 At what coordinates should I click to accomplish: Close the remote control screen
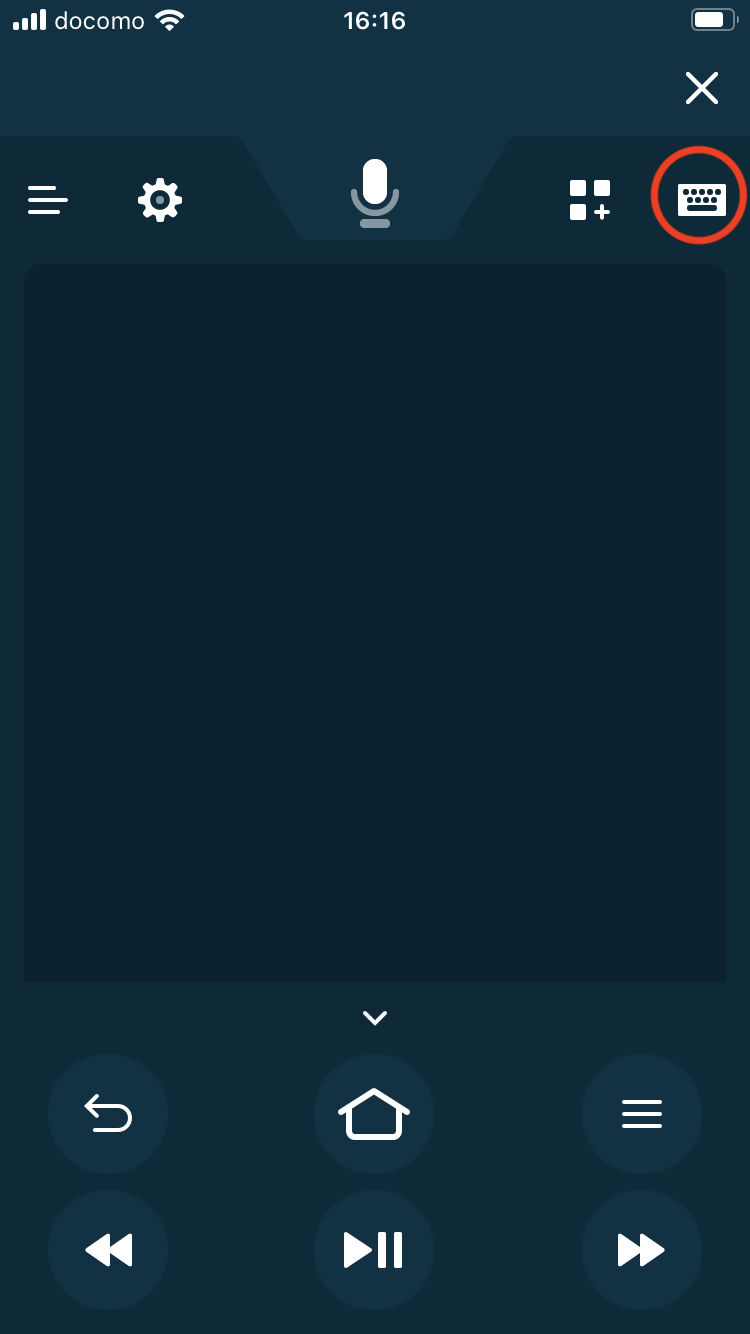coord(702,88)
